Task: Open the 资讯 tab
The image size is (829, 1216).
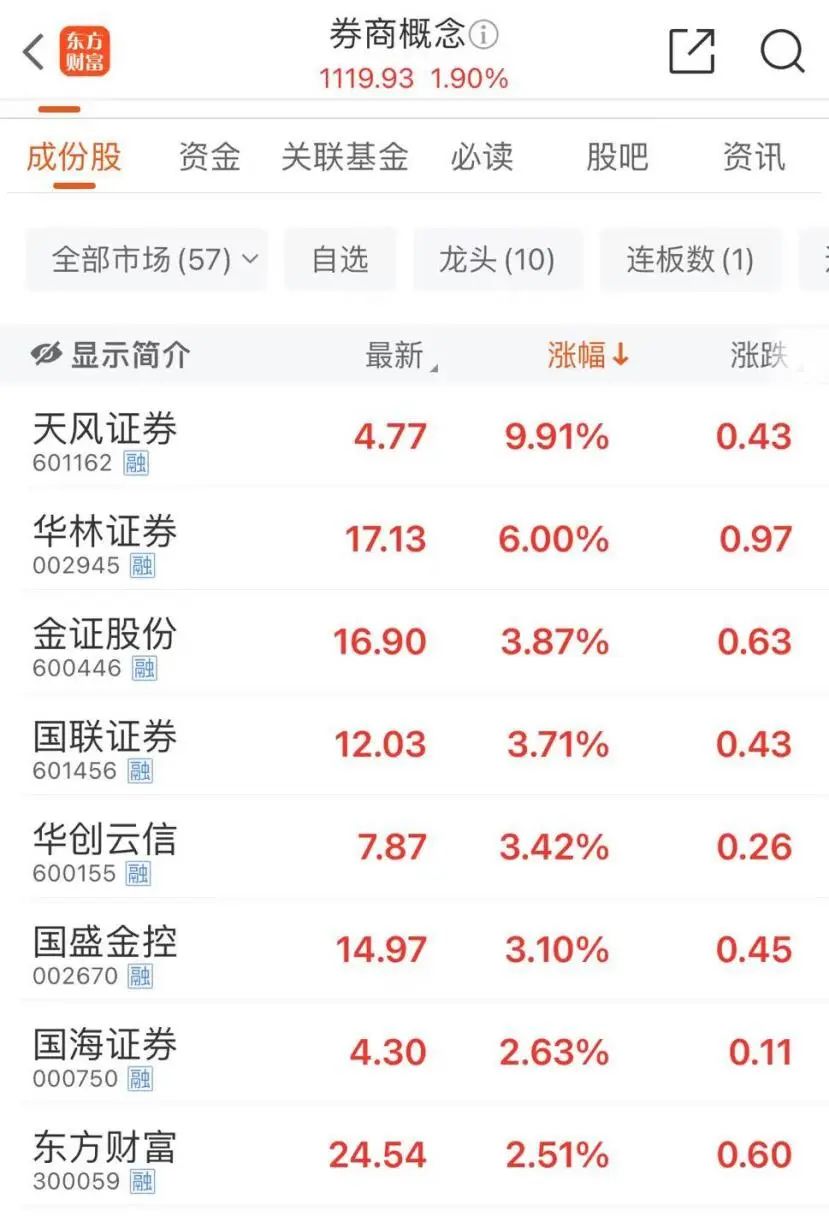Action: (x=753, y=157)
